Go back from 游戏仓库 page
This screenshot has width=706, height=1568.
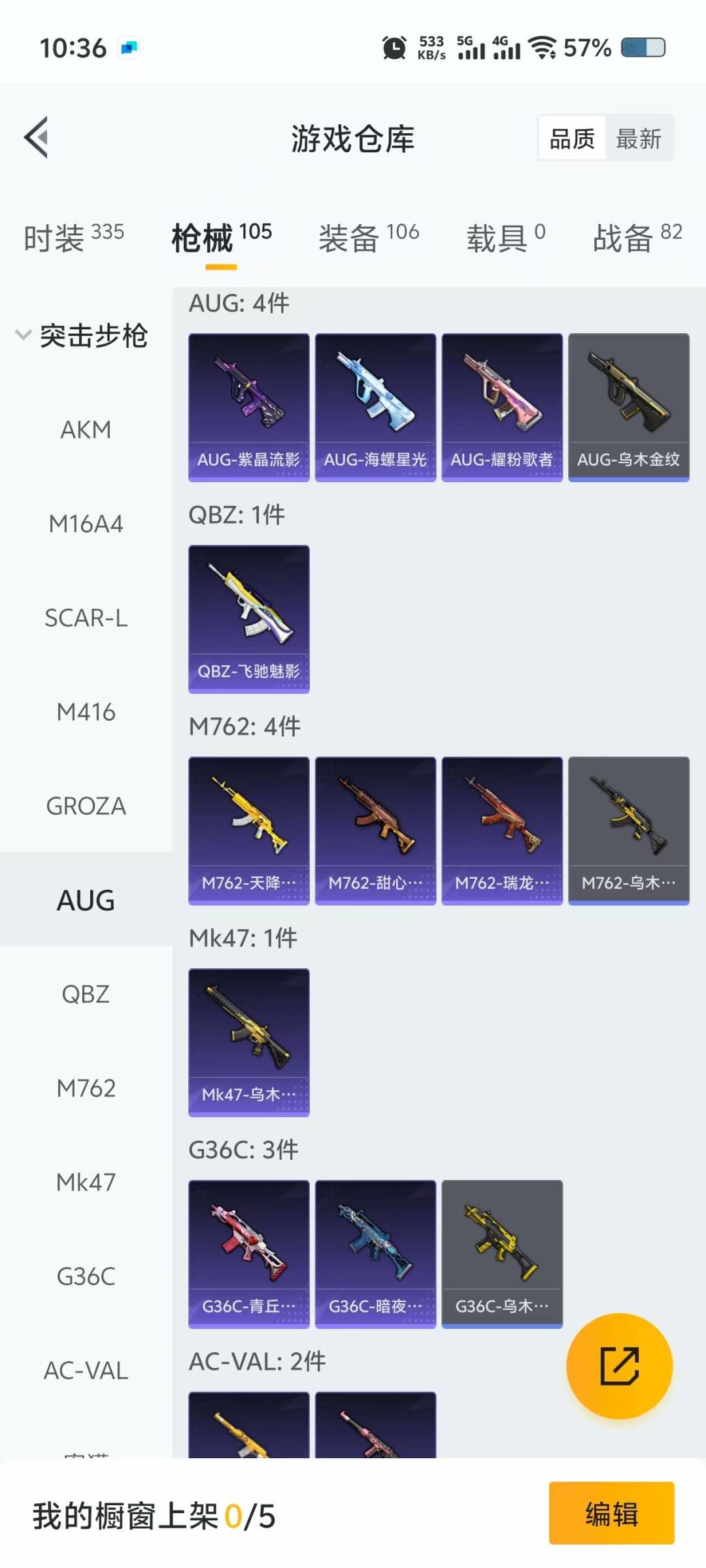click(x=37, y=138)
